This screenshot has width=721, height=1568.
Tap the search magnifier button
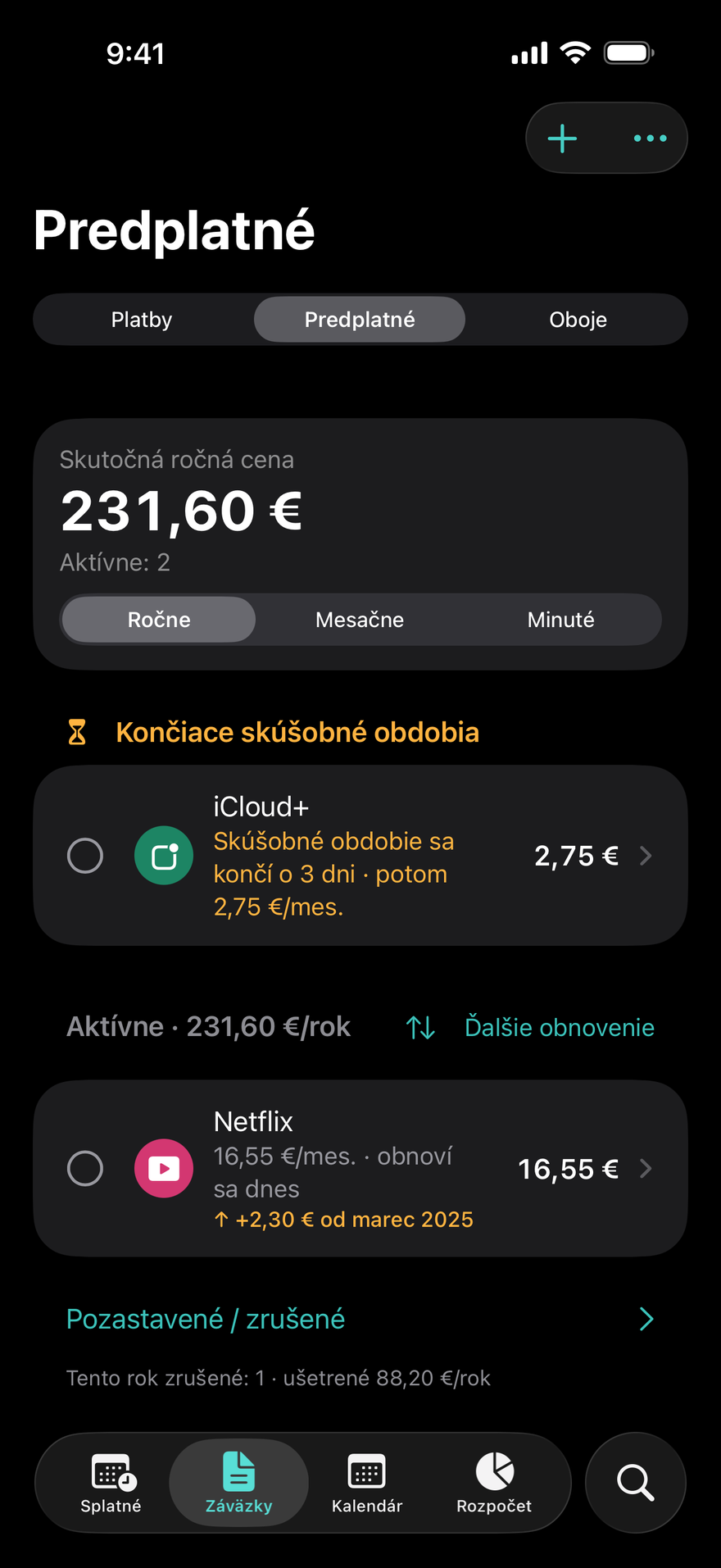click(636, 1483)
